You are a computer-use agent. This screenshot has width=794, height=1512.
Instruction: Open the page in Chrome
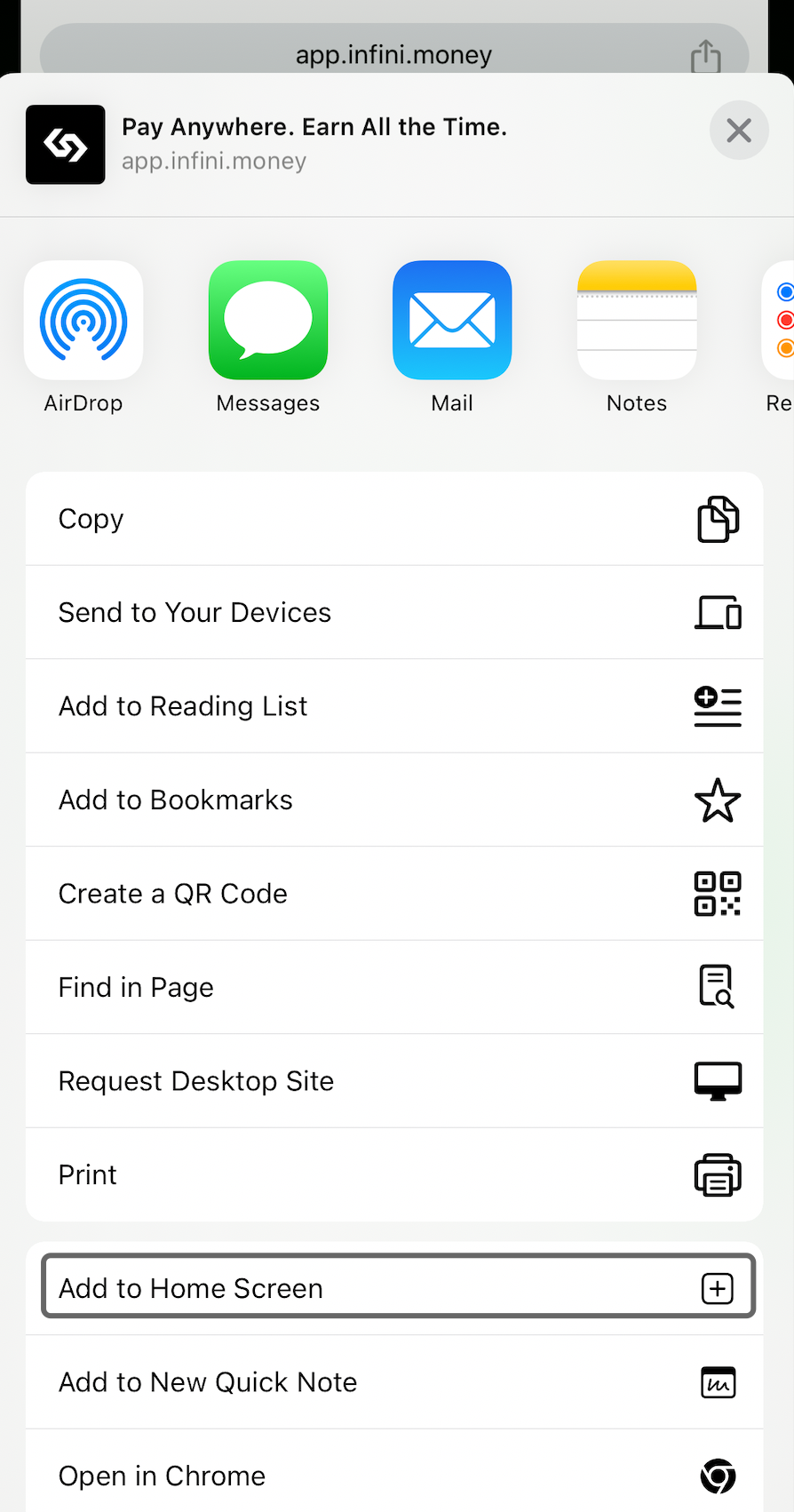click(x=394, y=1476)
